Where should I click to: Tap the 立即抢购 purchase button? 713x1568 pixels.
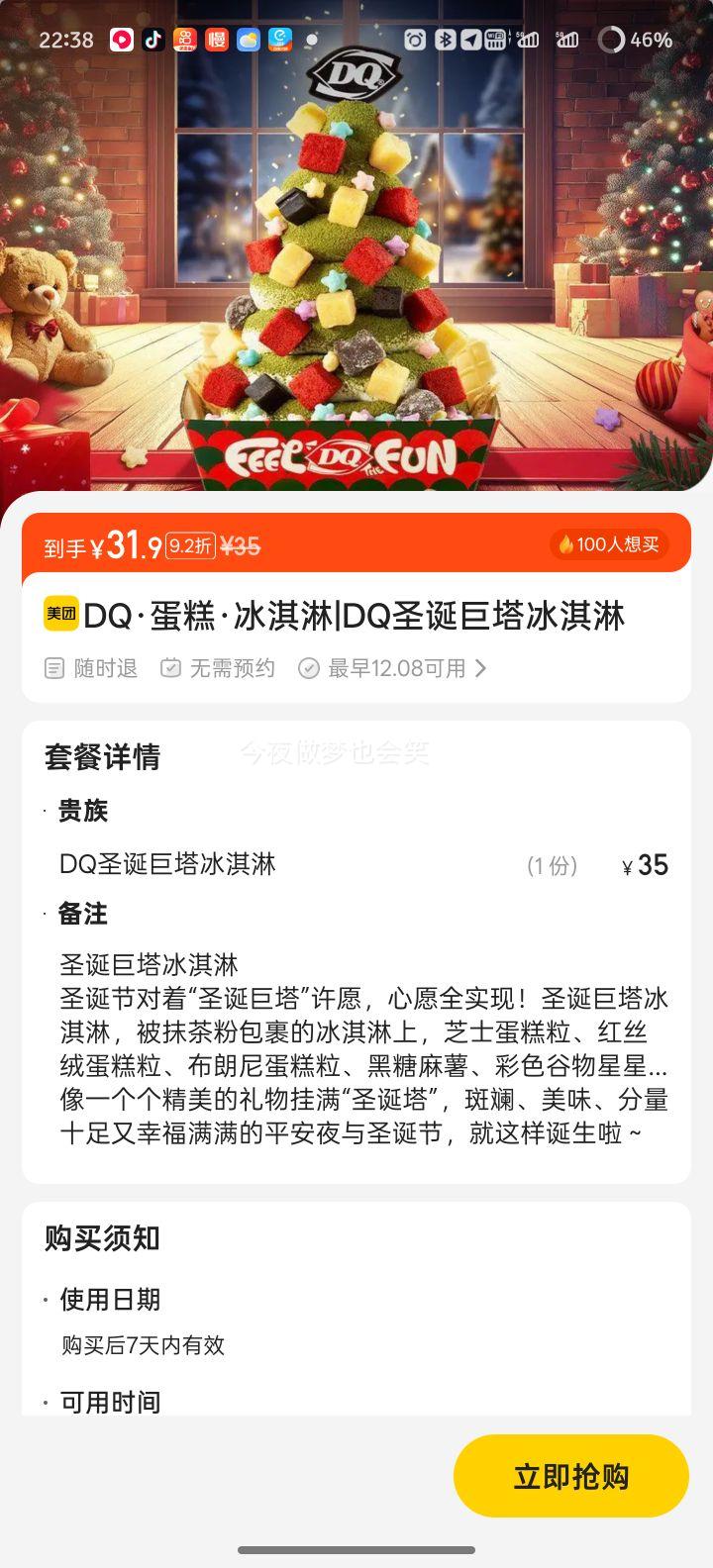(x=570, y=1474)
